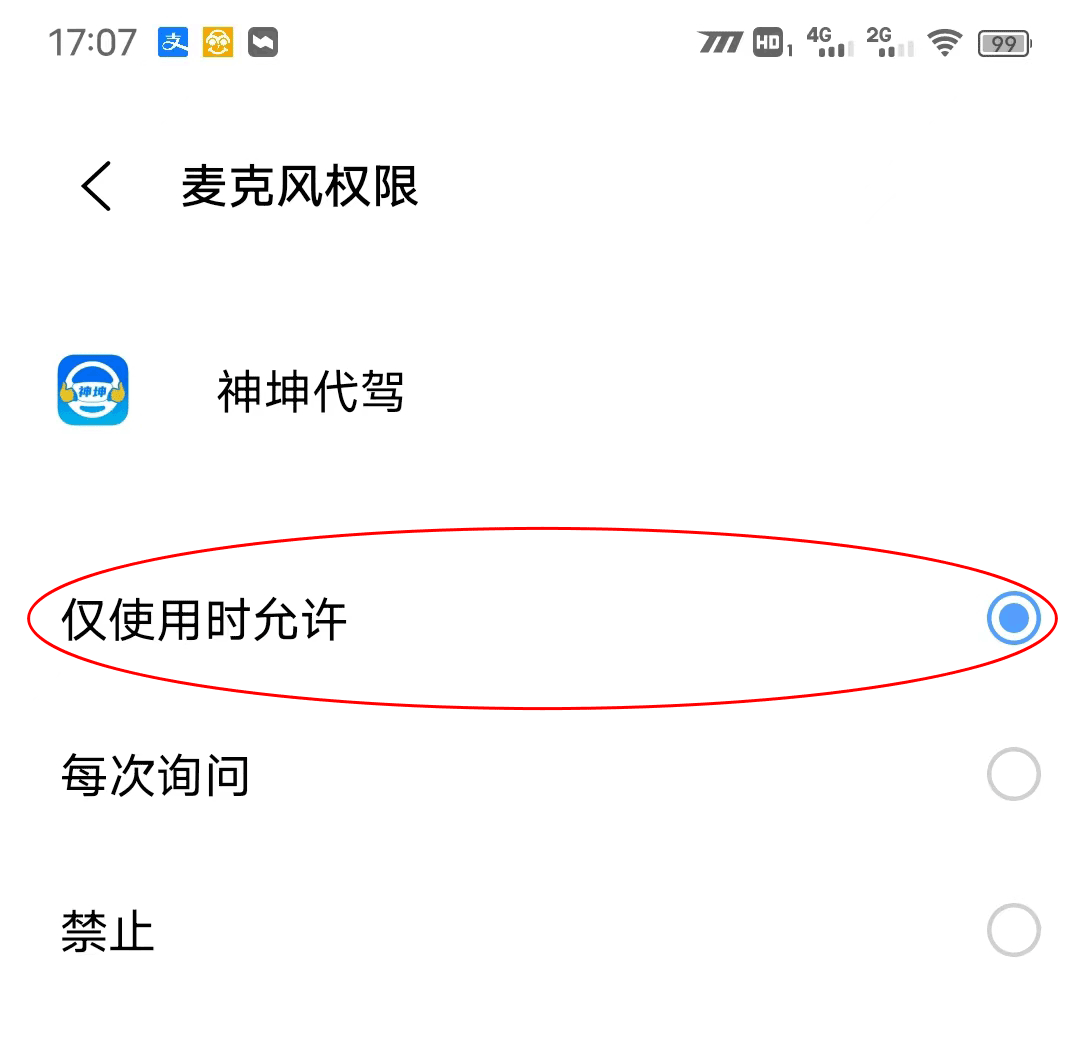Viewport: 1080px width, 1053px height.
Task: Select 仅使用时允许 option
Action: click(x=1013, y=619)
